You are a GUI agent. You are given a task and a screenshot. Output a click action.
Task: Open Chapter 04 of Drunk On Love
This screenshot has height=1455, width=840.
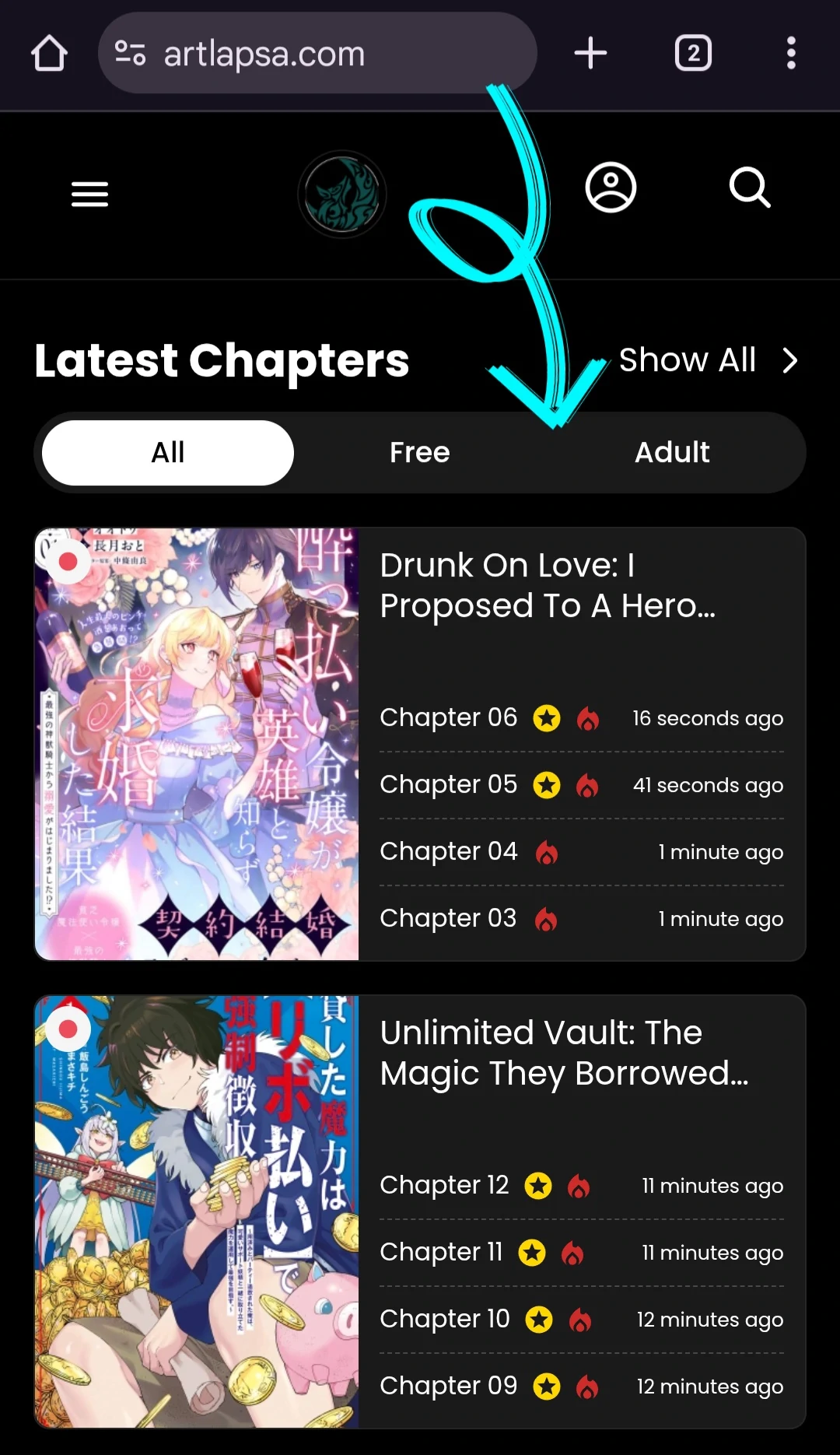click(x=448, y=851)
